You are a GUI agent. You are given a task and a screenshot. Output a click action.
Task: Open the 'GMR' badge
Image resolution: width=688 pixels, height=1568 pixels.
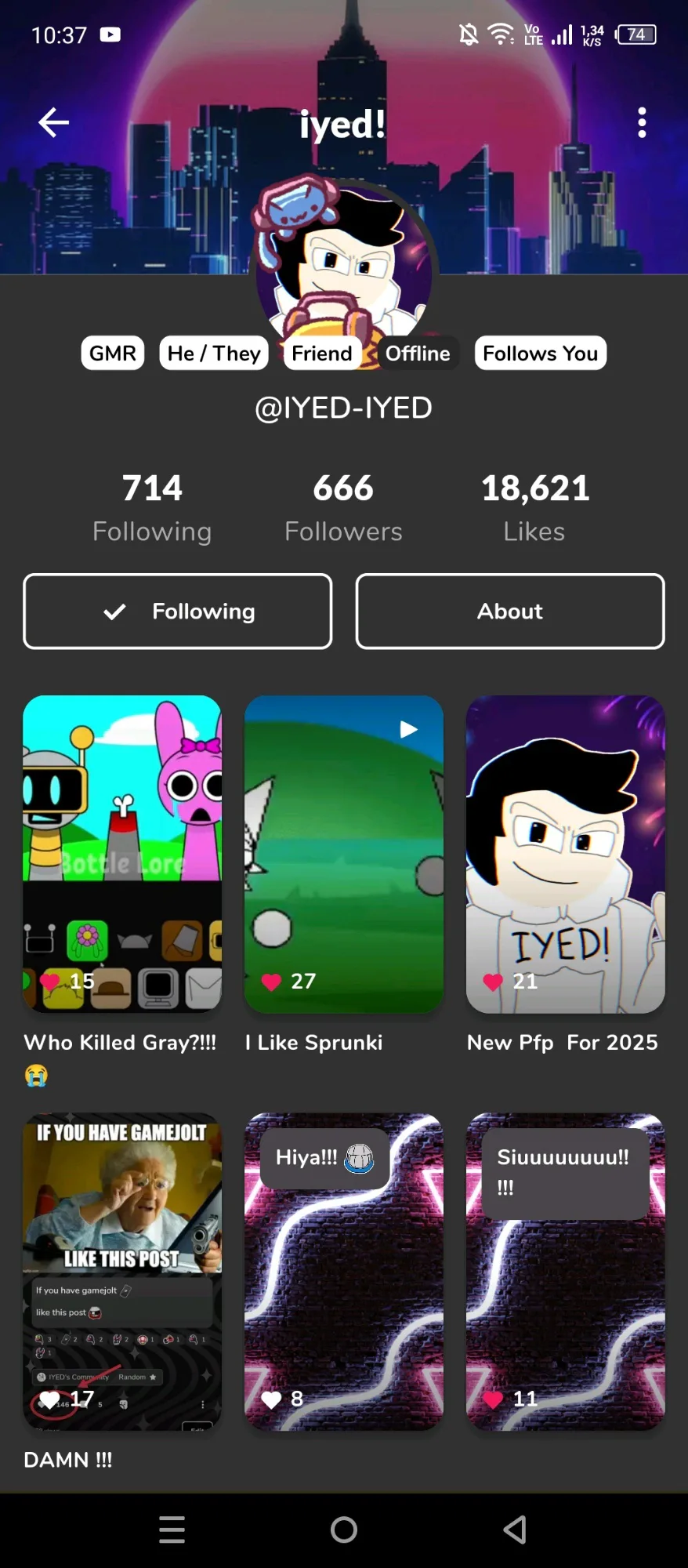pyautogui.click(x=112, y=353)
